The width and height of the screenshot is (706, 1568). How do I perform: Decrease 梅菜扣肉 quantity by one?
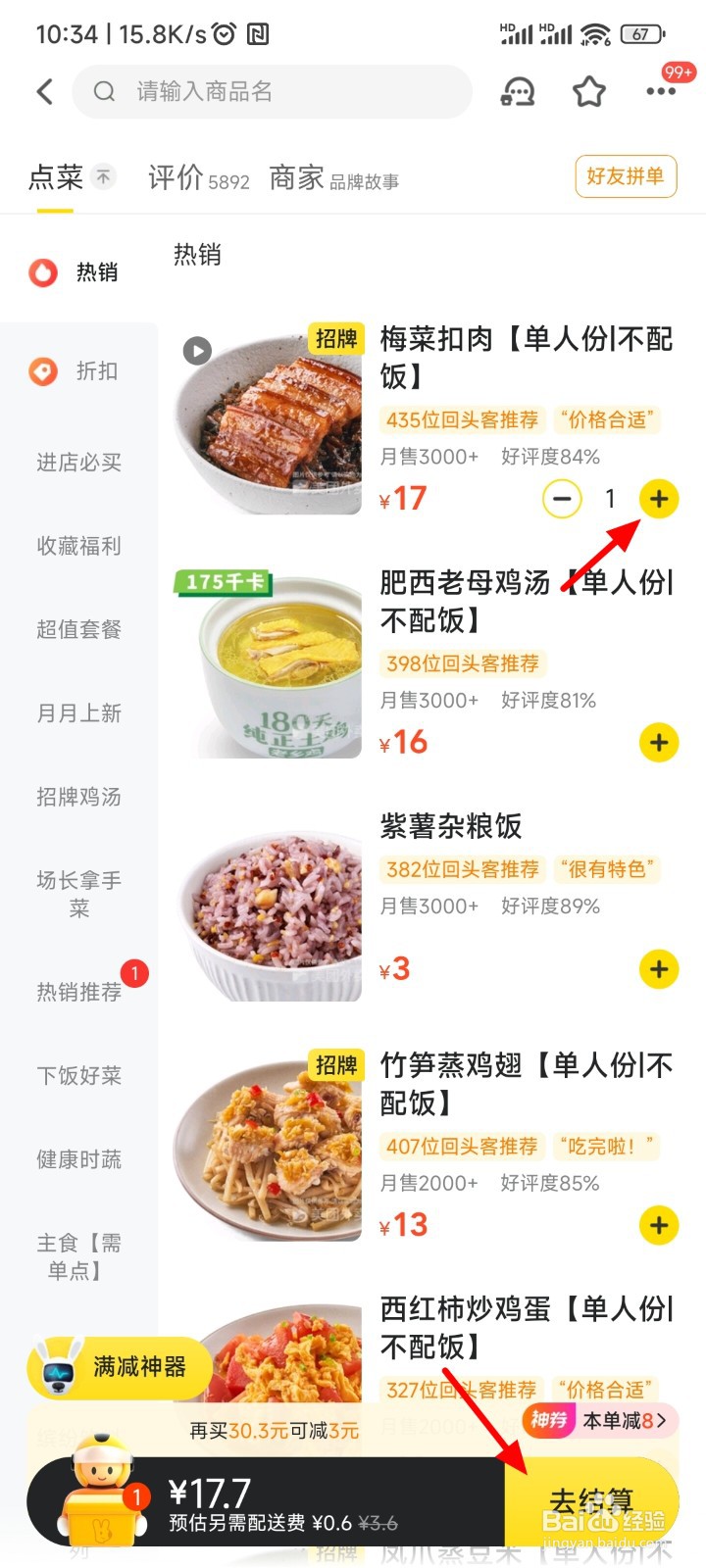click(562, 499)
